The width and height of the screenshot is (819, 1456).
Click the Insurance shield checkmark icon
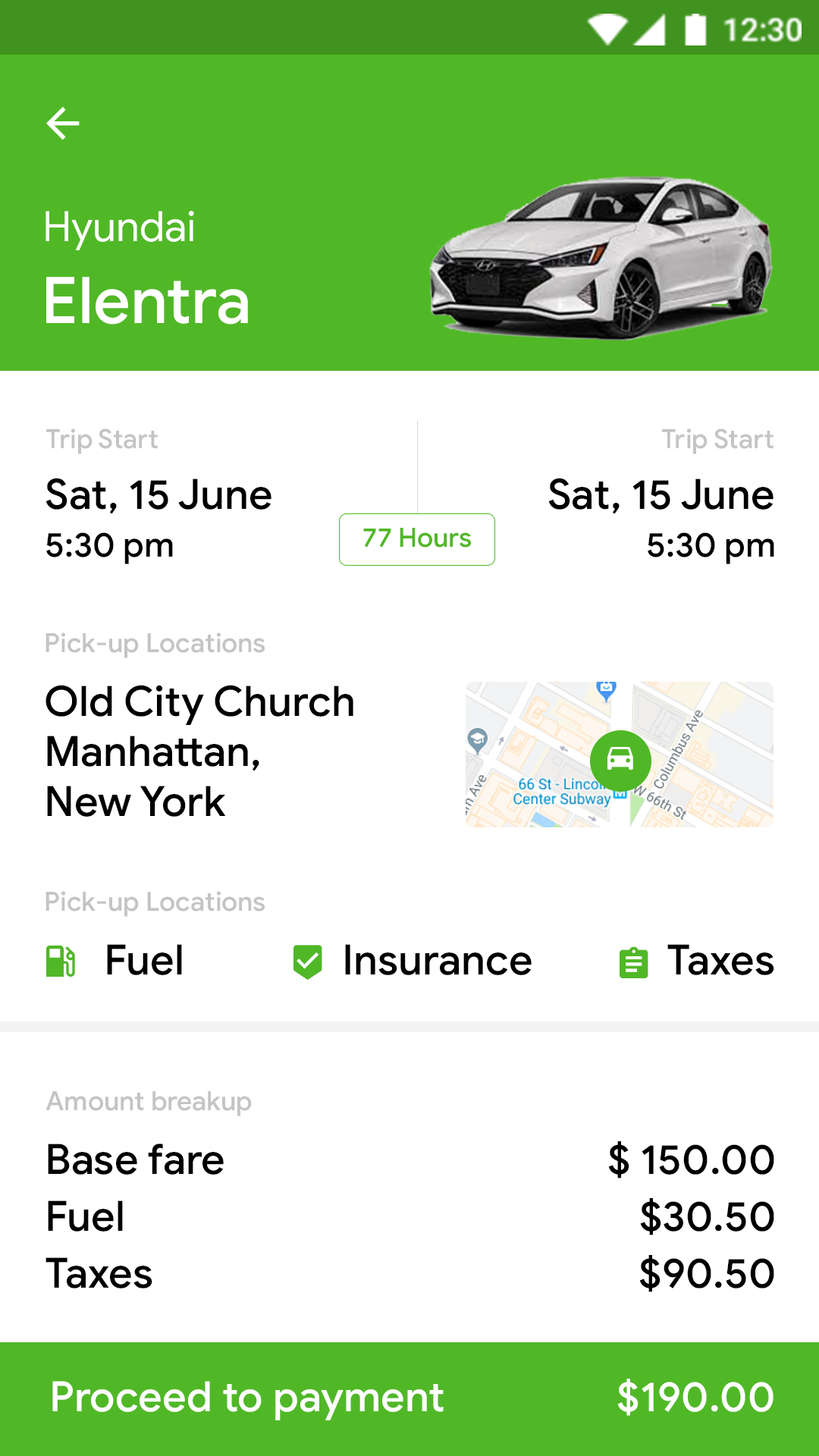click(308, 962)
